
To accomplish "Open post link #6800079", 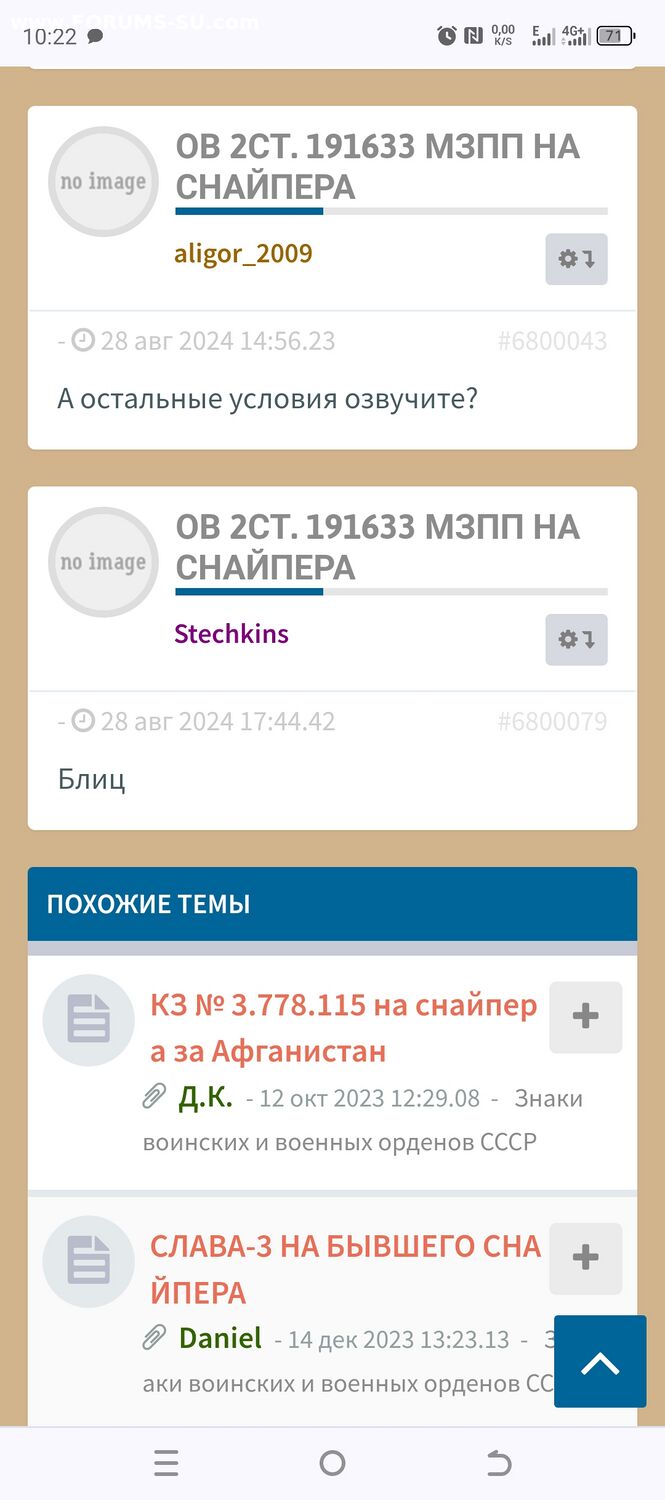I will 552,721.
